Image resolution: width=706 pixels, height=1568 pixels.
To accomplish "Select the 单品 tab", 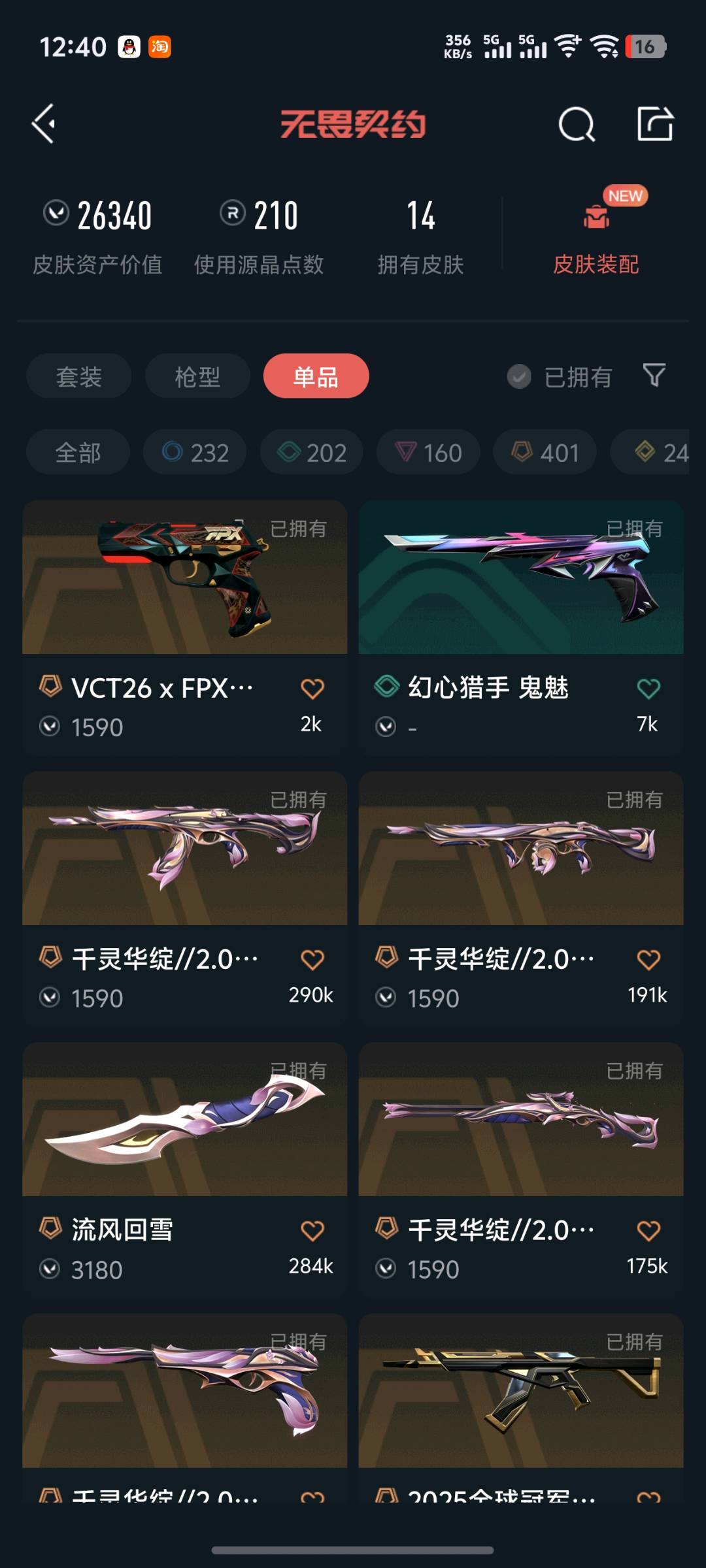I will (x=316, y=376).
